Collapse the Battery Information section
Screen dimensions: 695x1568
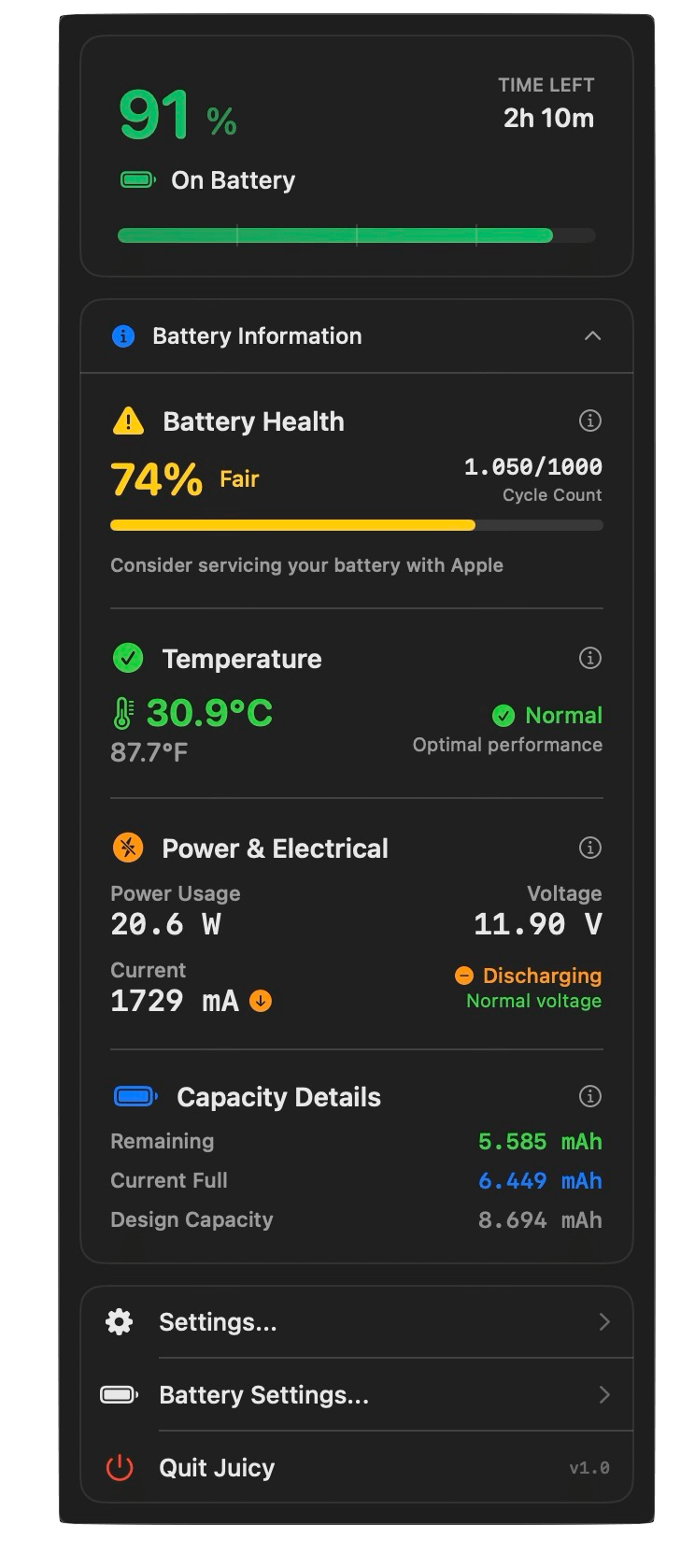(x=594, y=335)
